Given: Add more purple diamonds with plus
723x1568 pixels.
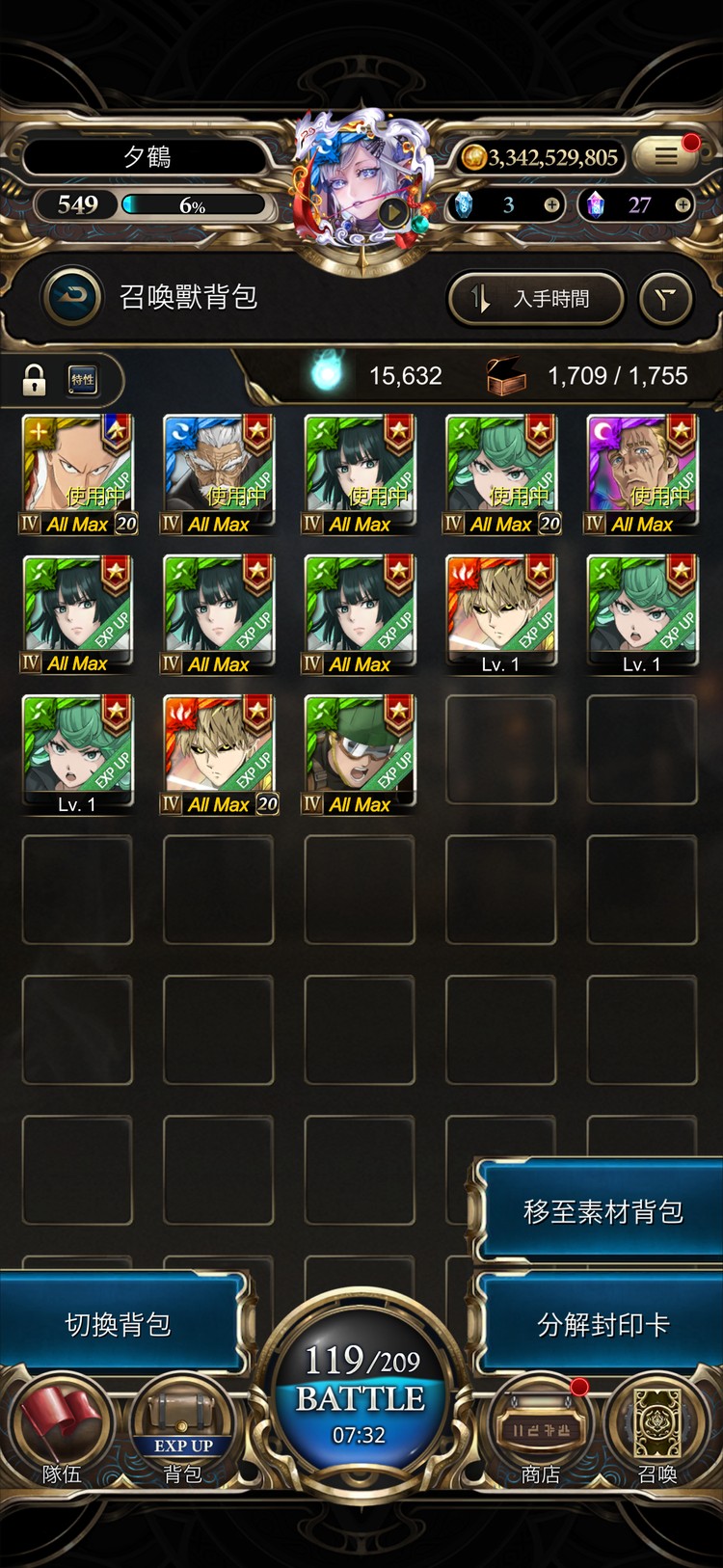Looking at the screenshot, I should pyautogui.click(x=682, y=205).
